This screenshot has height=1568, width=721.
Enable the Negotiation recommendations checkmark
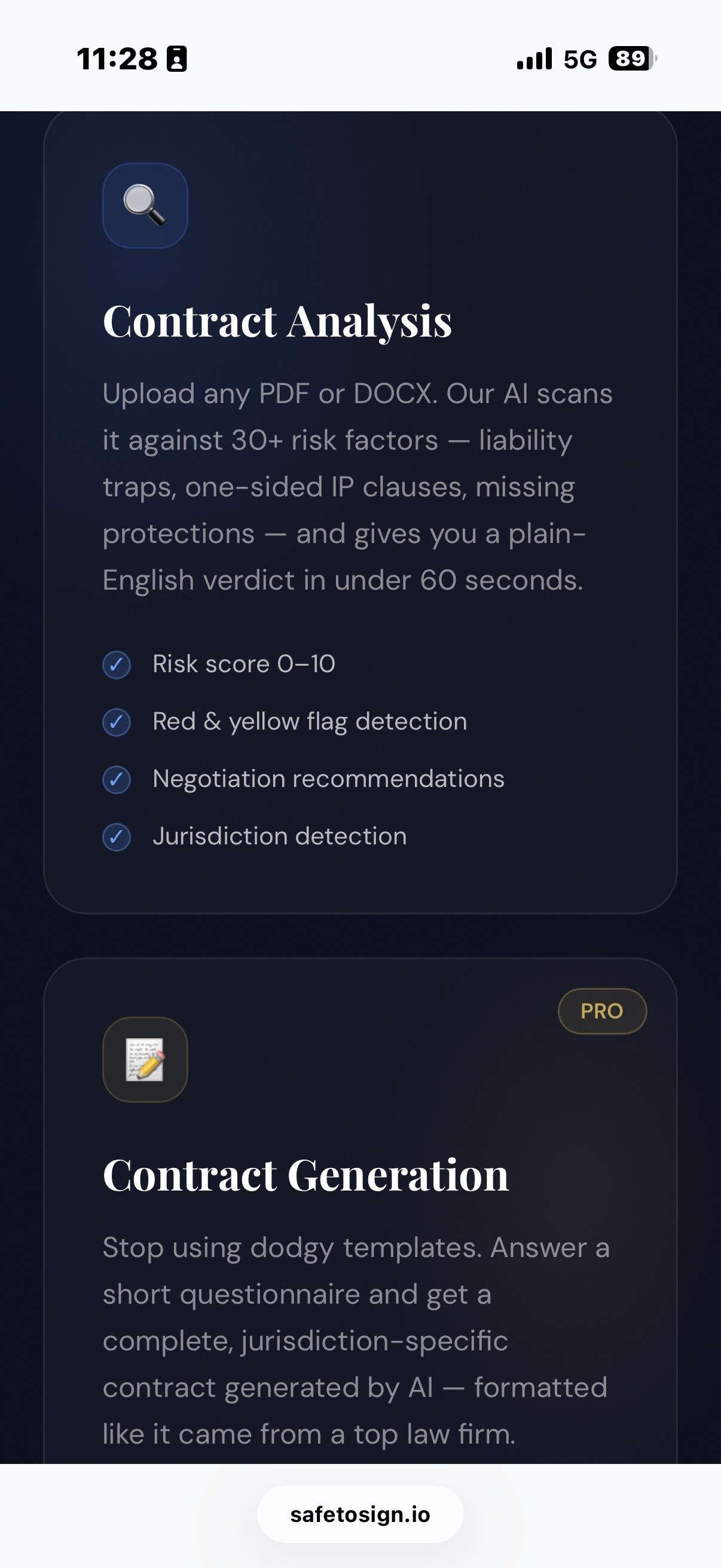[x=116, y=780]
